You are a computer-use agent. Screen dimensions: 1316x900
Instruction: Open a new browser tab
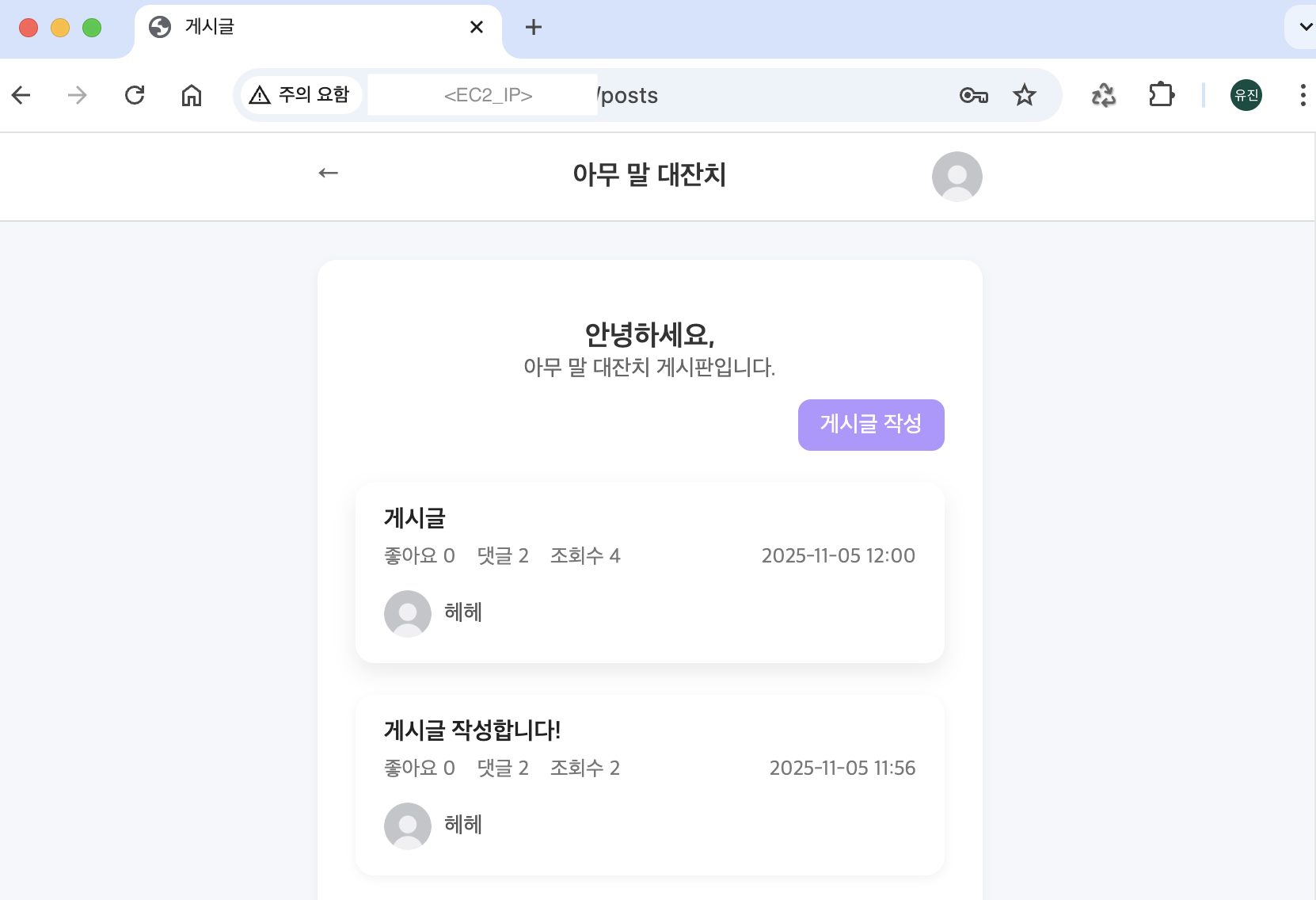[x=534, y=27]
